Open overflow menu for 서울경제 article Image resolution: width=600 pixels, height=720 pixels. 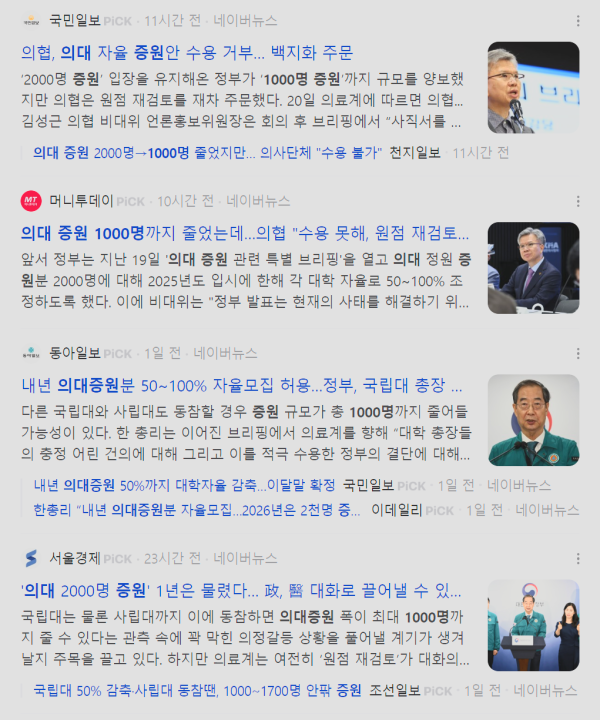click(577, 557)
